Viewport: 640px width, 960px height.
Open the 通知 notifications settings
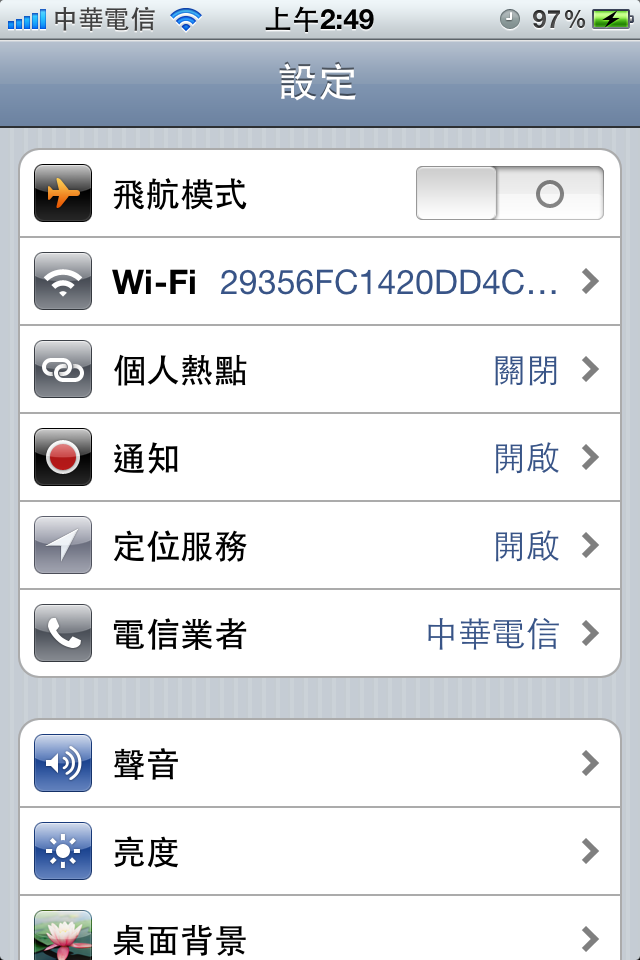(x=320, y=458)
